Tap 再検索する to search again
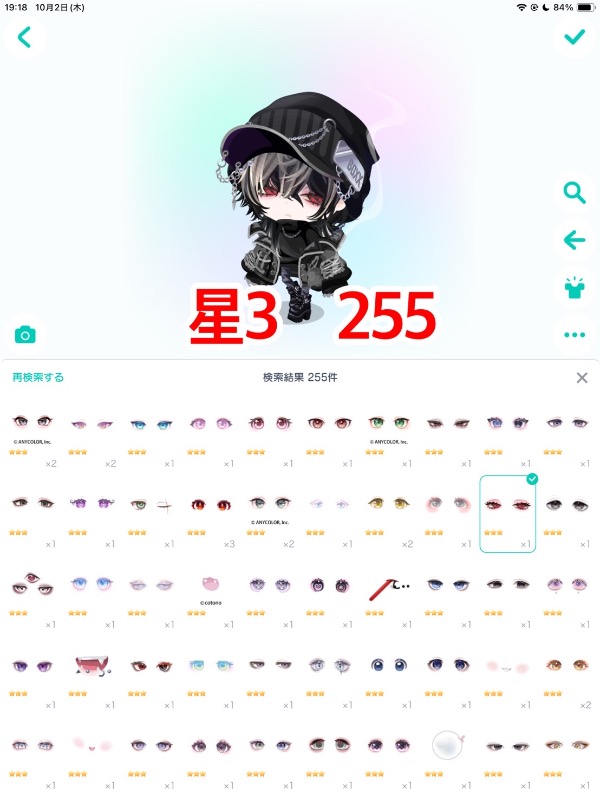This screenshot has width=600, height=799. 38,378
